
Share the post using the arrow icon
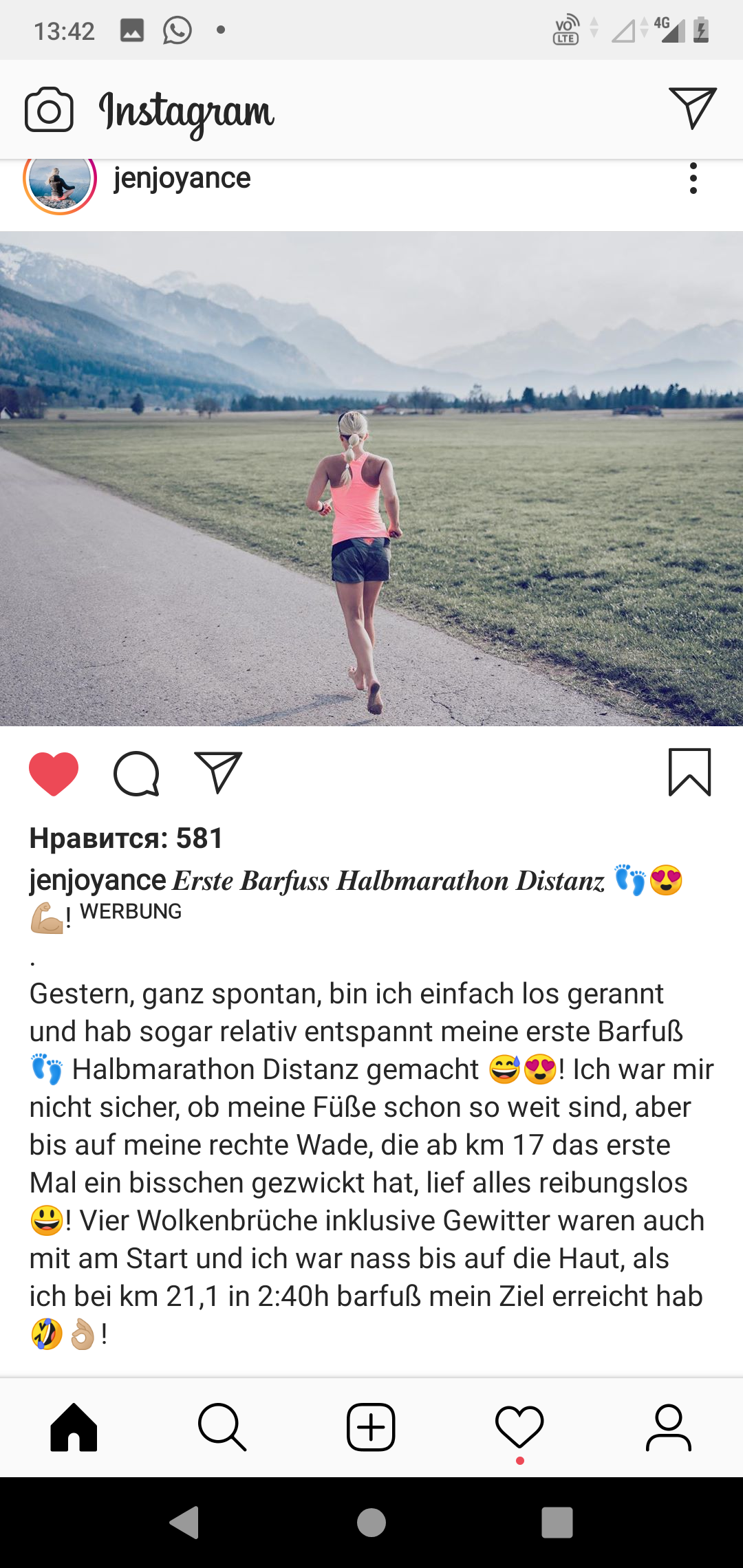[218, 772]
